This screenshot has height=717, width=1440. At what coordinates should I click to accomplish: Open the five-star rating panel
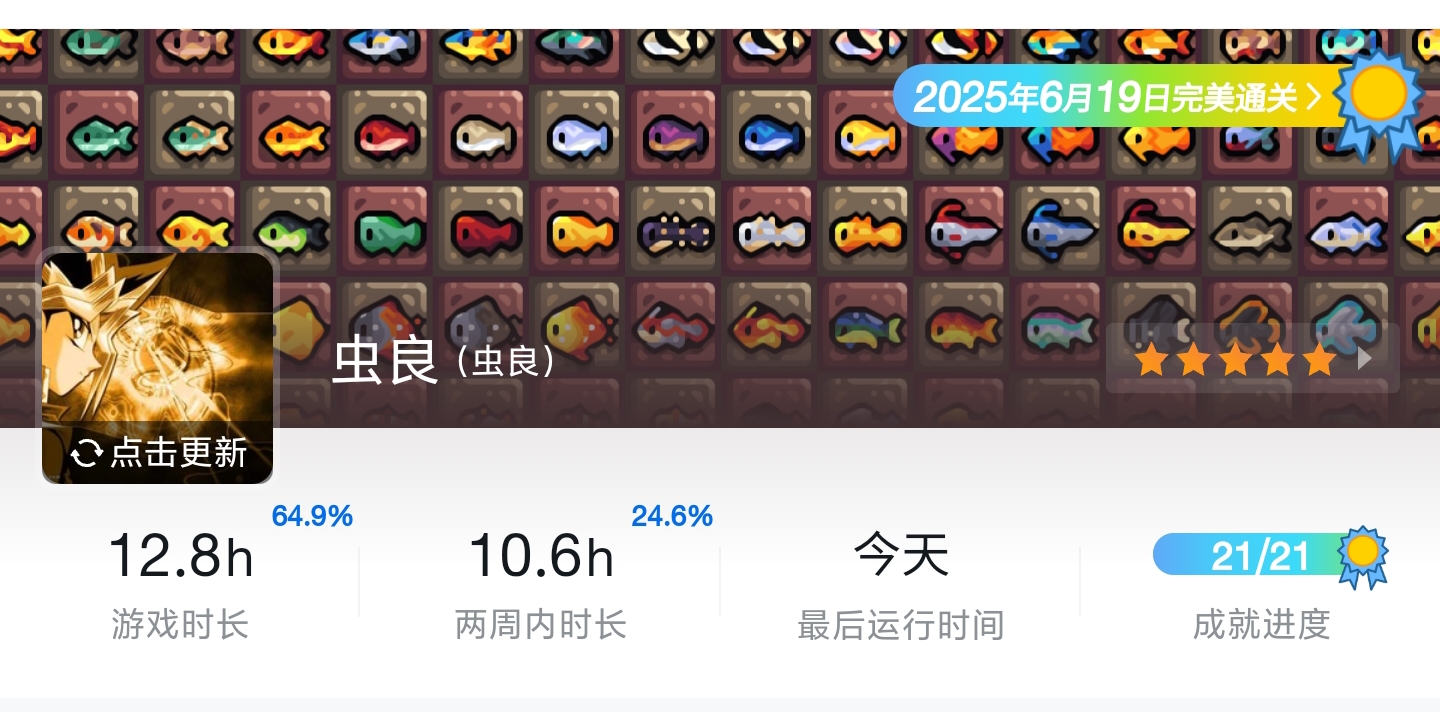pyautogui.click(x=1252, y=359)
